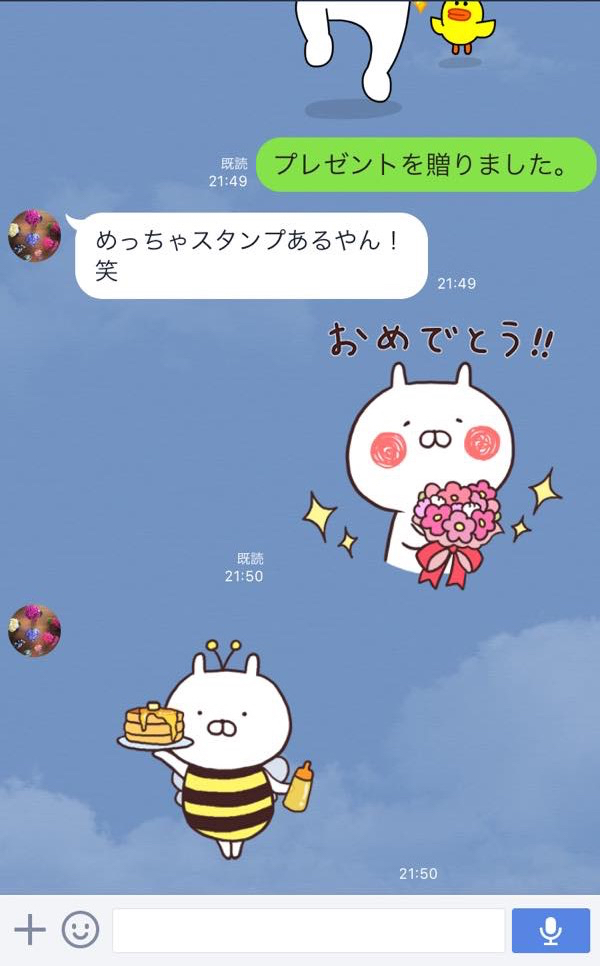Focus the message text field
Viewport: 600px width, 966px height.
pyautogui.click(x=309, y=930)
